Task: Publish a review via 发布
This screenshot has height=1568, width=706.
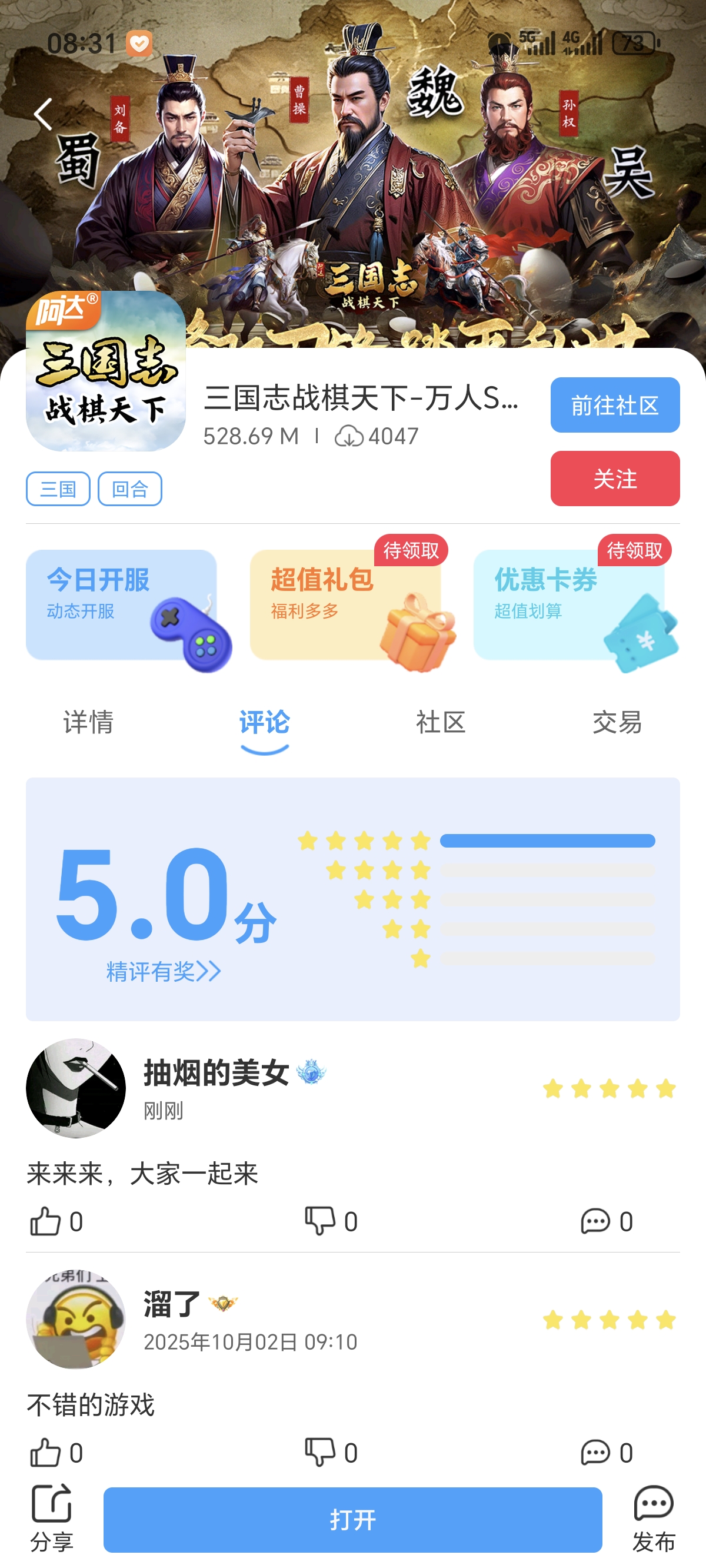Action: pos(654,1518)
